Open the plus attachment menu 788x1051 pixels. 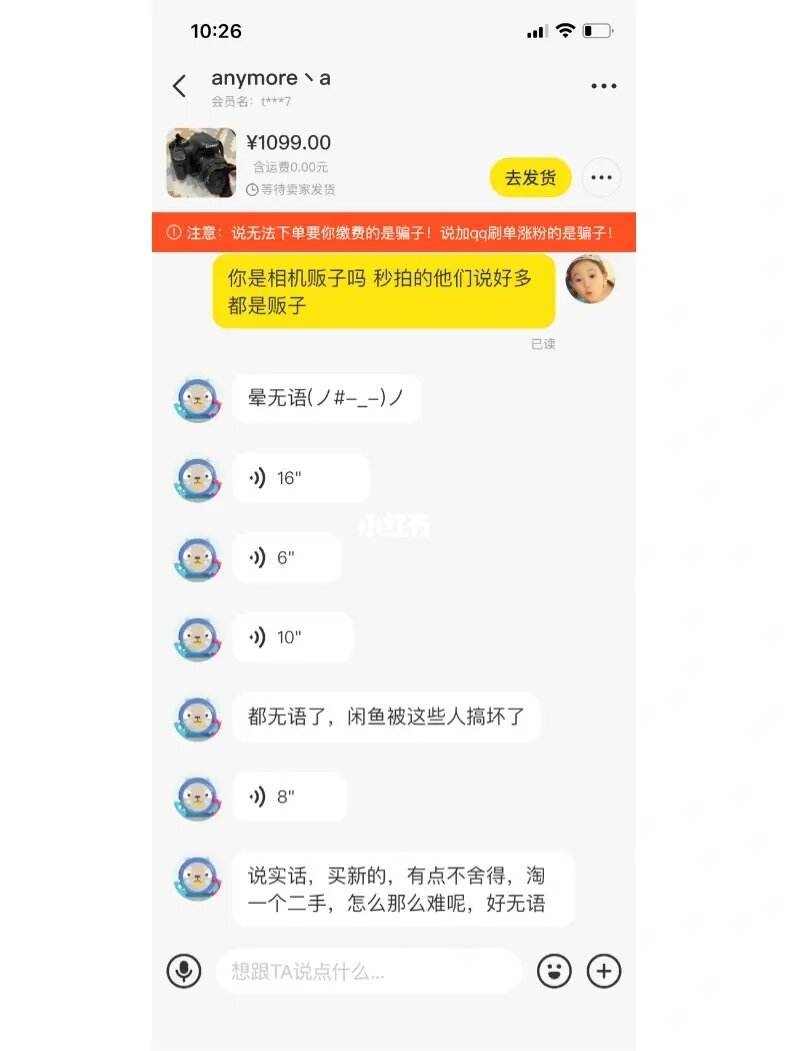click(604, 970)
